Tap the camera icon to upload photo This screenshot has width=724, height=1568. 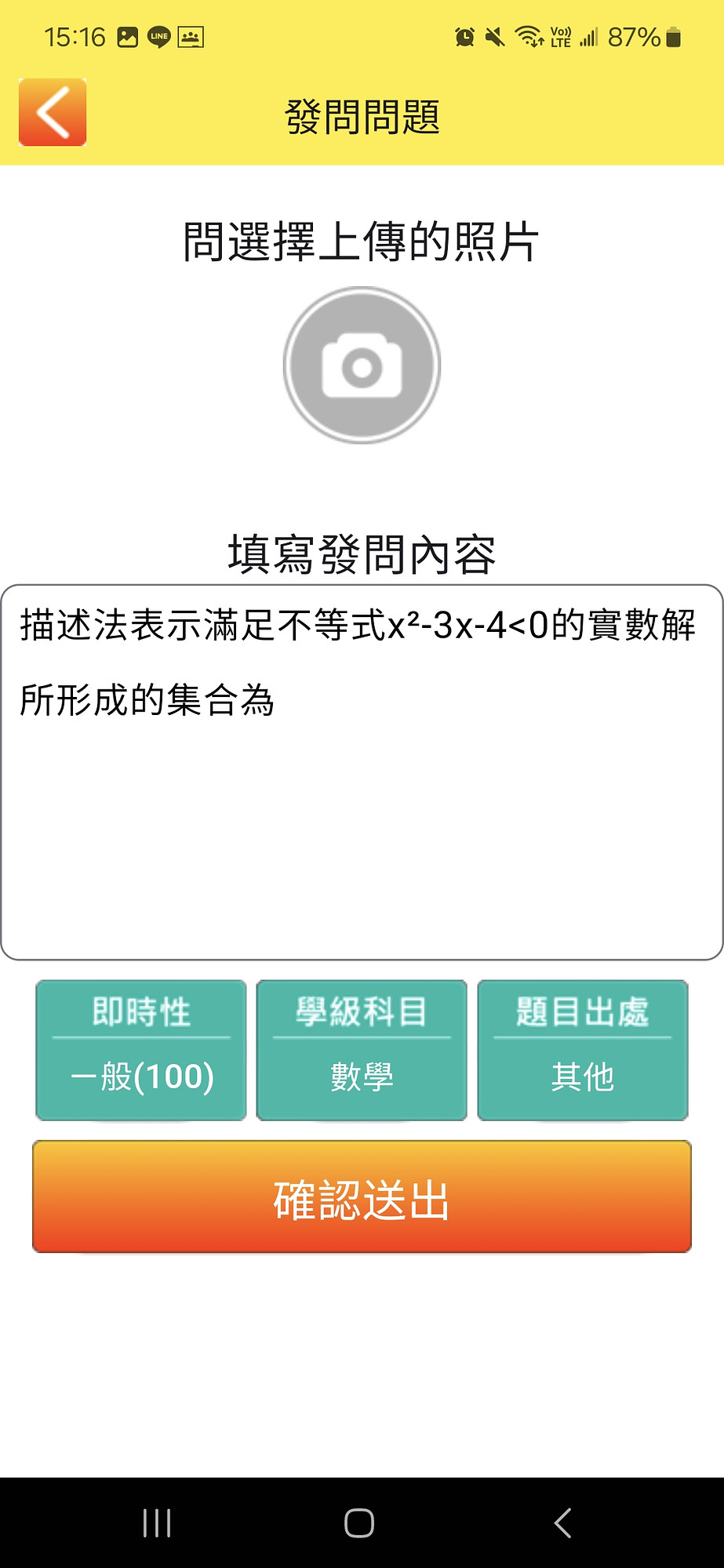pos(362,365)
